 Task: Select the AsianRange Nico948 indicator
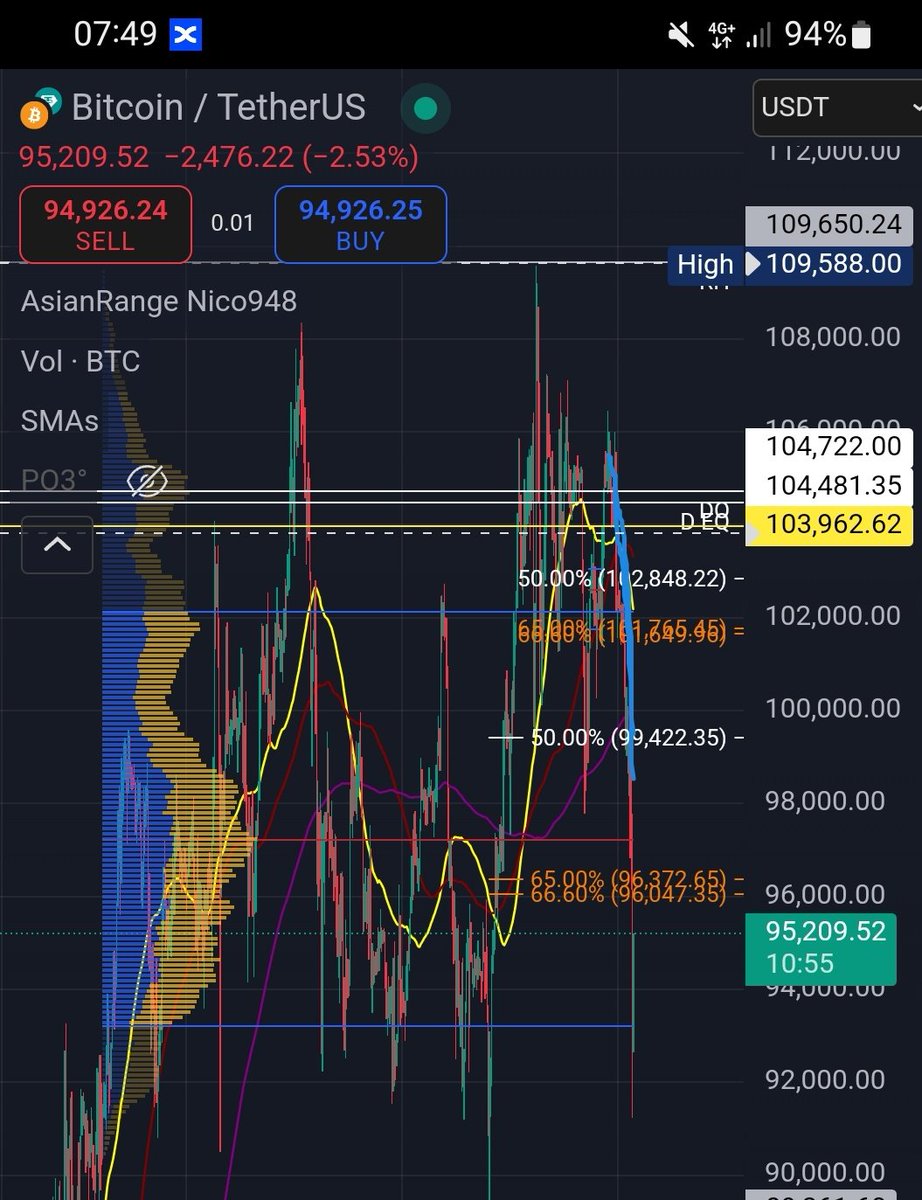pos(159,301)
